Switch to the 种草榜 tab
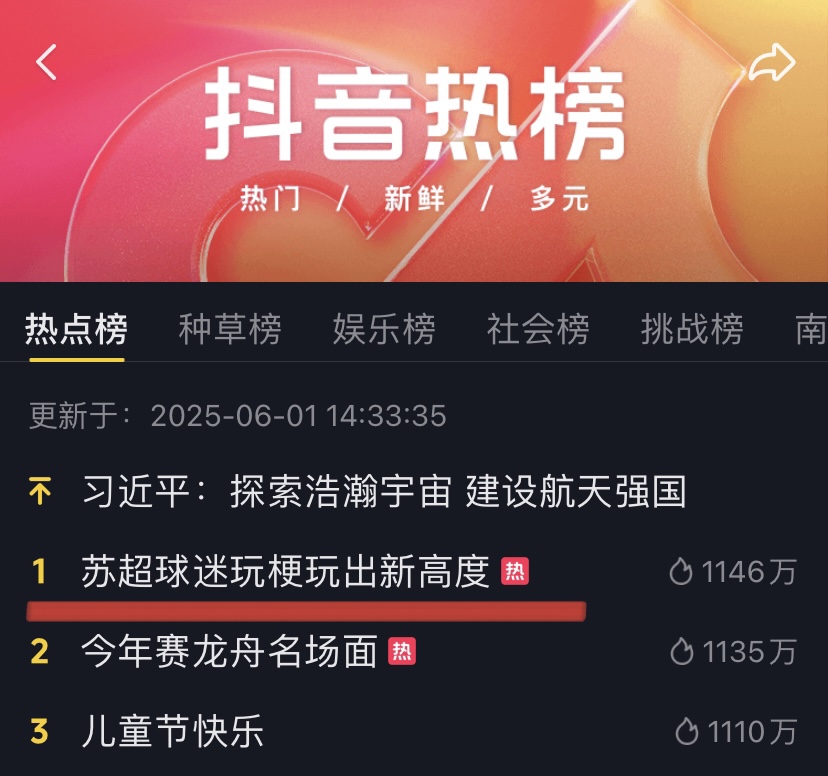This screenshot has width=828, height=776. click(230, 329)
